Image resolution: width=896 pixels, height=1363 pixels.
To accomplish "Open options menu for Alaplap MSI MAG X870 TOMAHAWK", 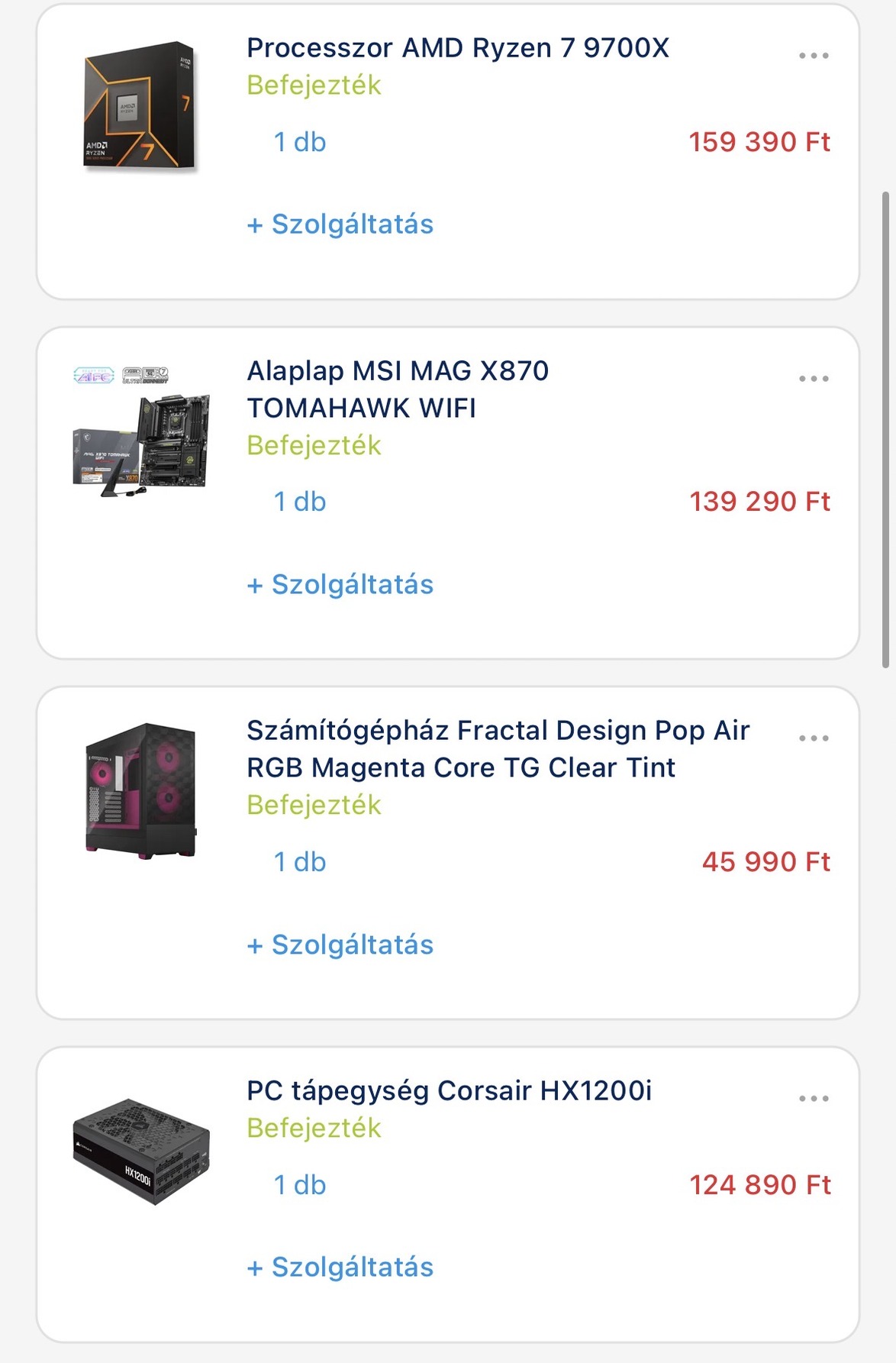I will [x=814, y=379].
